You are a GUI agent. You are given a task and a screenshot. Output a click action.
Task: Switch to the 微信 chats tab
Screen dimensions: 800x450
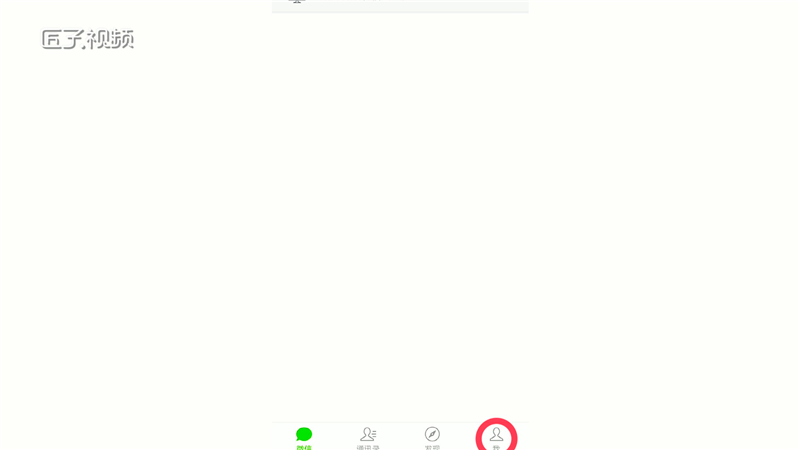304,436
